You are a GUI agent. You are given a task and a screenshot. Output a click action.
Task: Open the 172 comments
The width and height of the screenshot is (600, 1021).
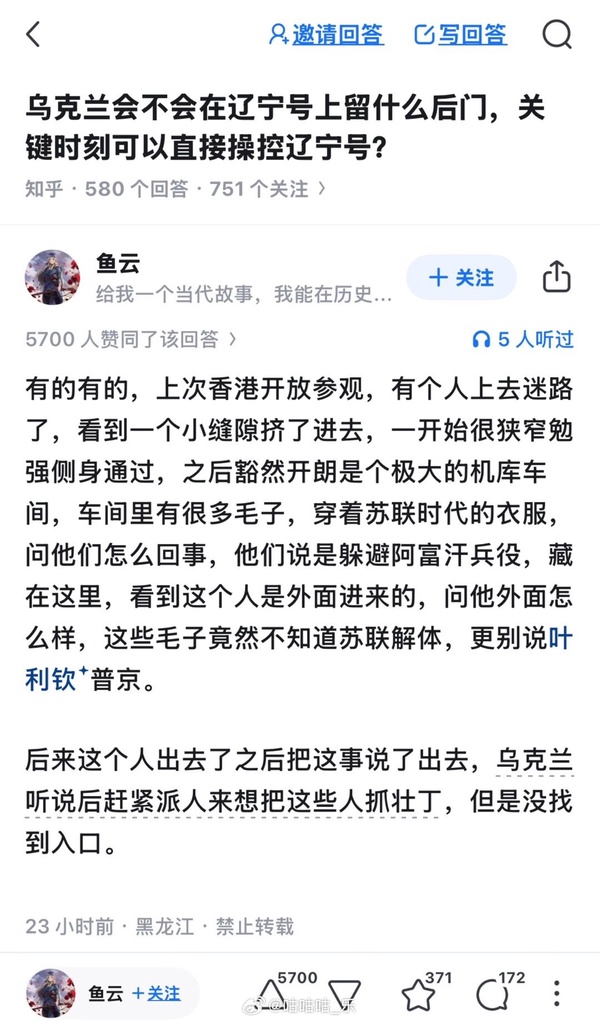[x=491, y=993]
